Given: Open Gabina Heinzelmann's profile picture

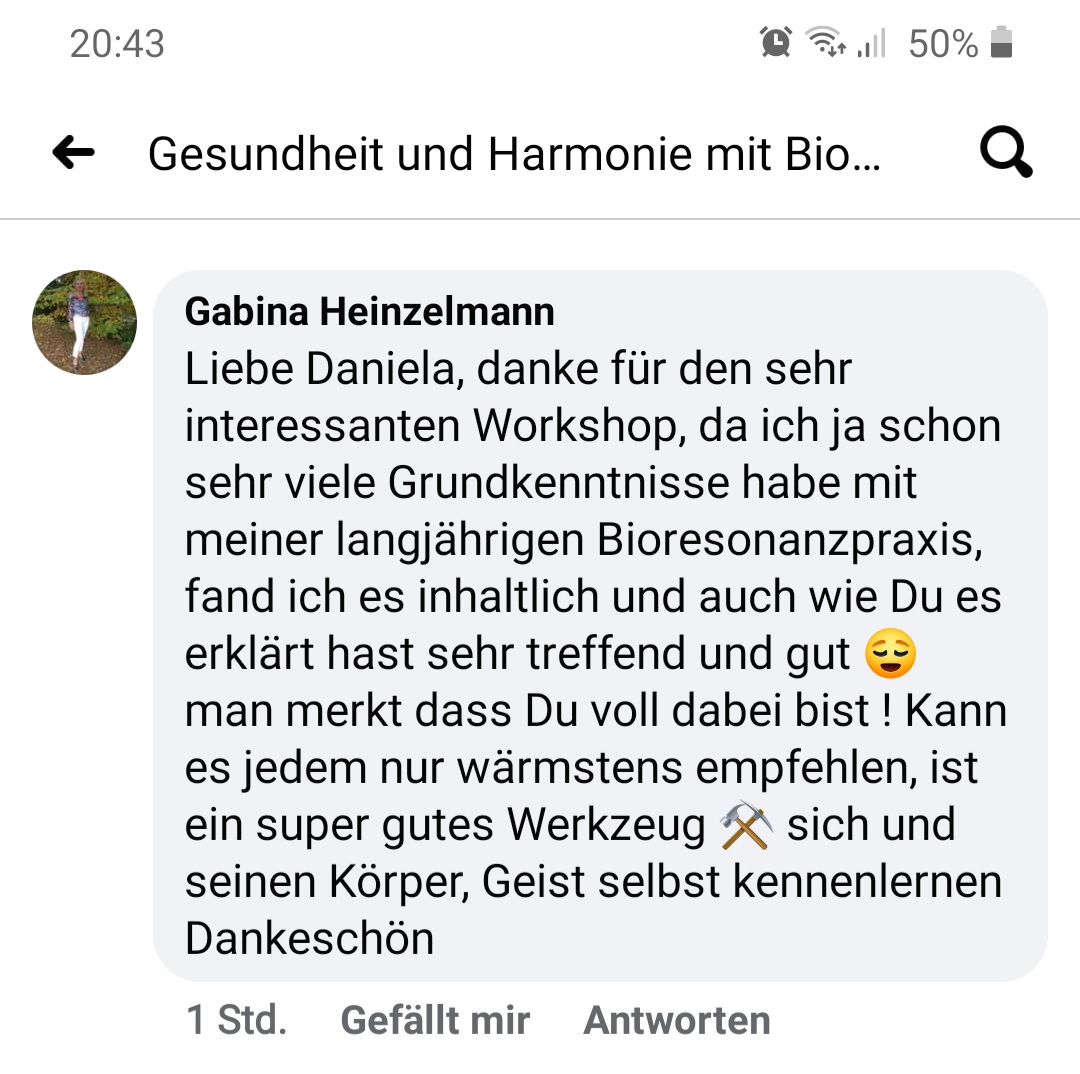Looking at the screenshot, I should pos(85,322).
